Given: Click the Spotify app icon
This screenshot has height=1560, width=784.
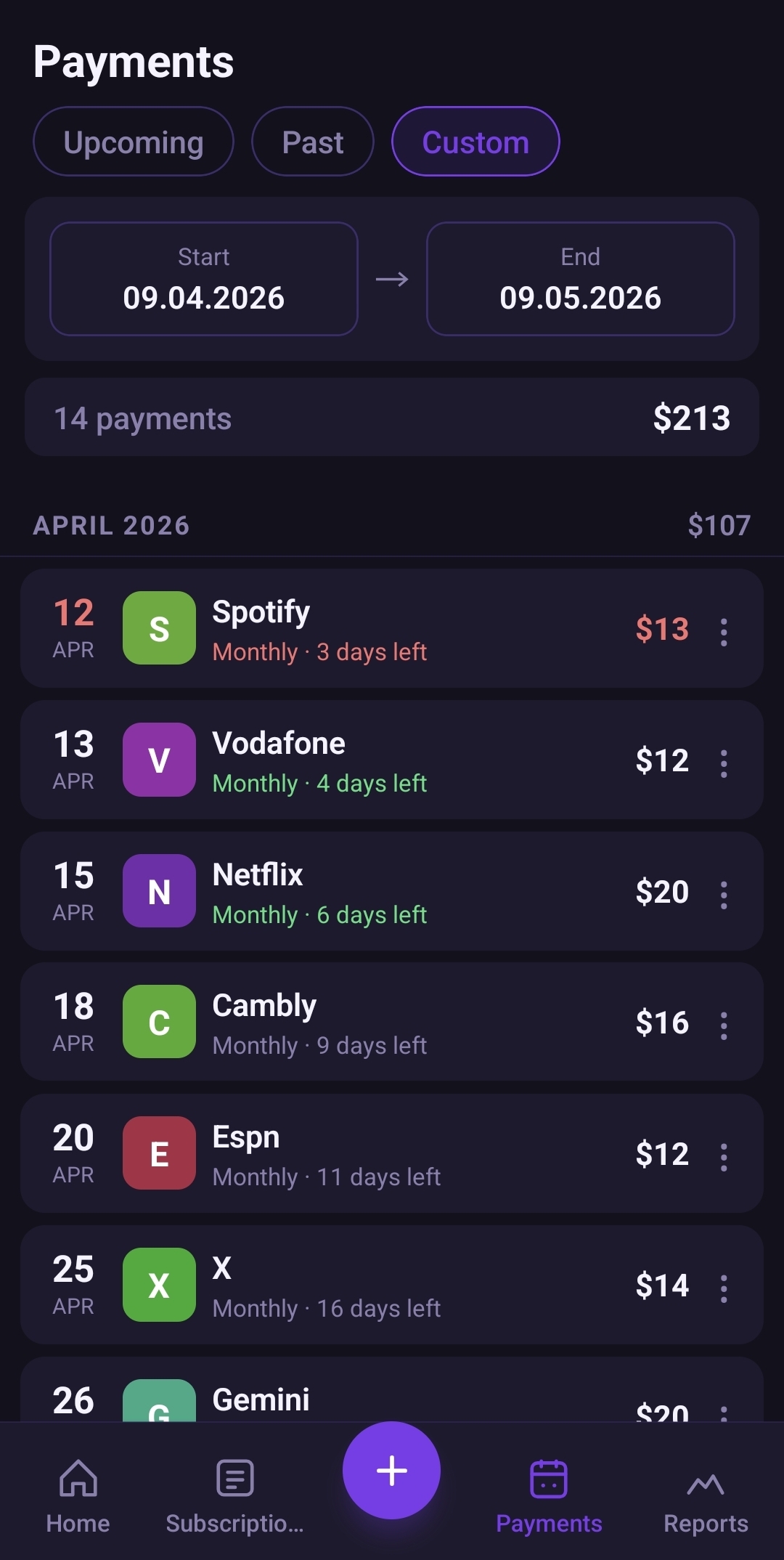Looking at the screenshot, I should (x=159, y=628).
